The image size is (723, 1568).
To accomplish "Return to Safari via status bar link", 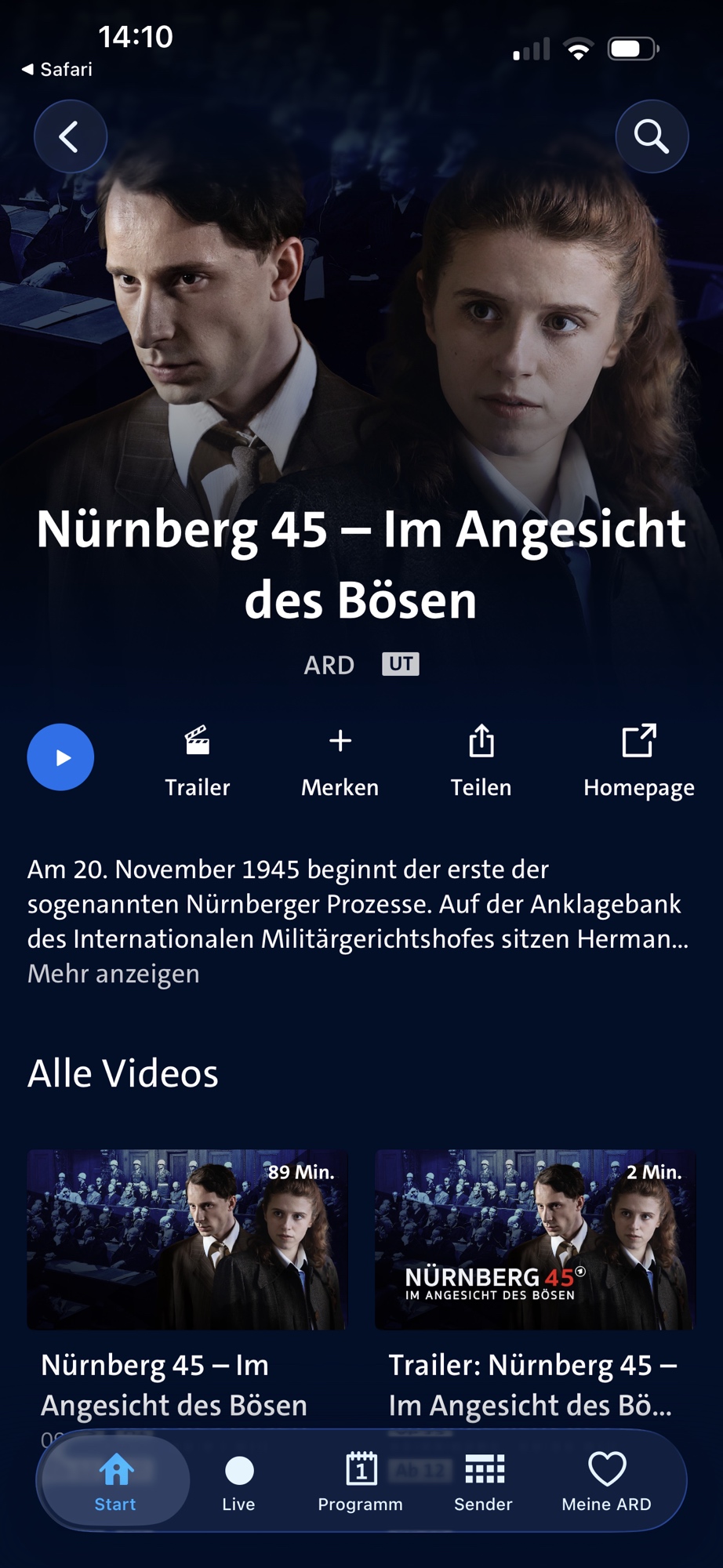I will (x=56, y=70).
